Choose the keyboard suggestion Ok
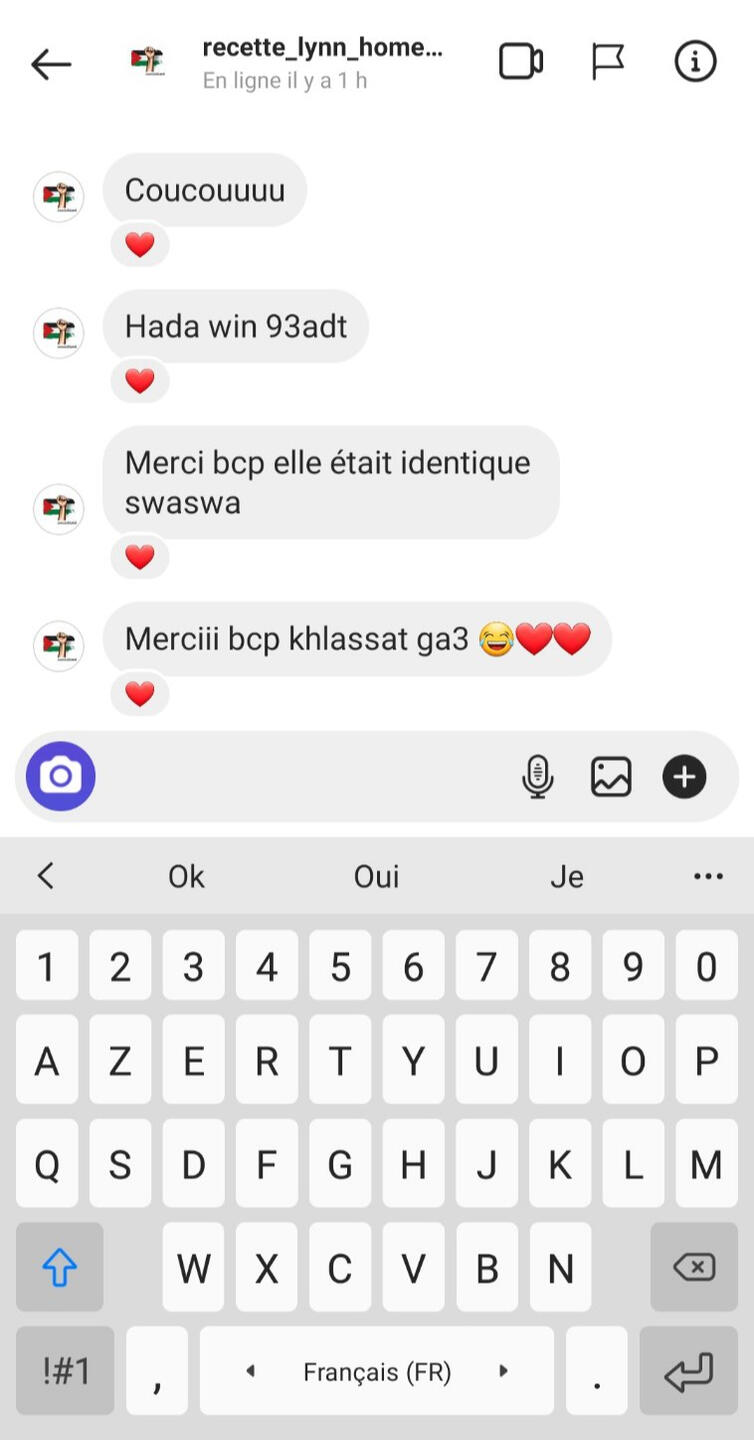754x1440 pixels. [186, 876]
